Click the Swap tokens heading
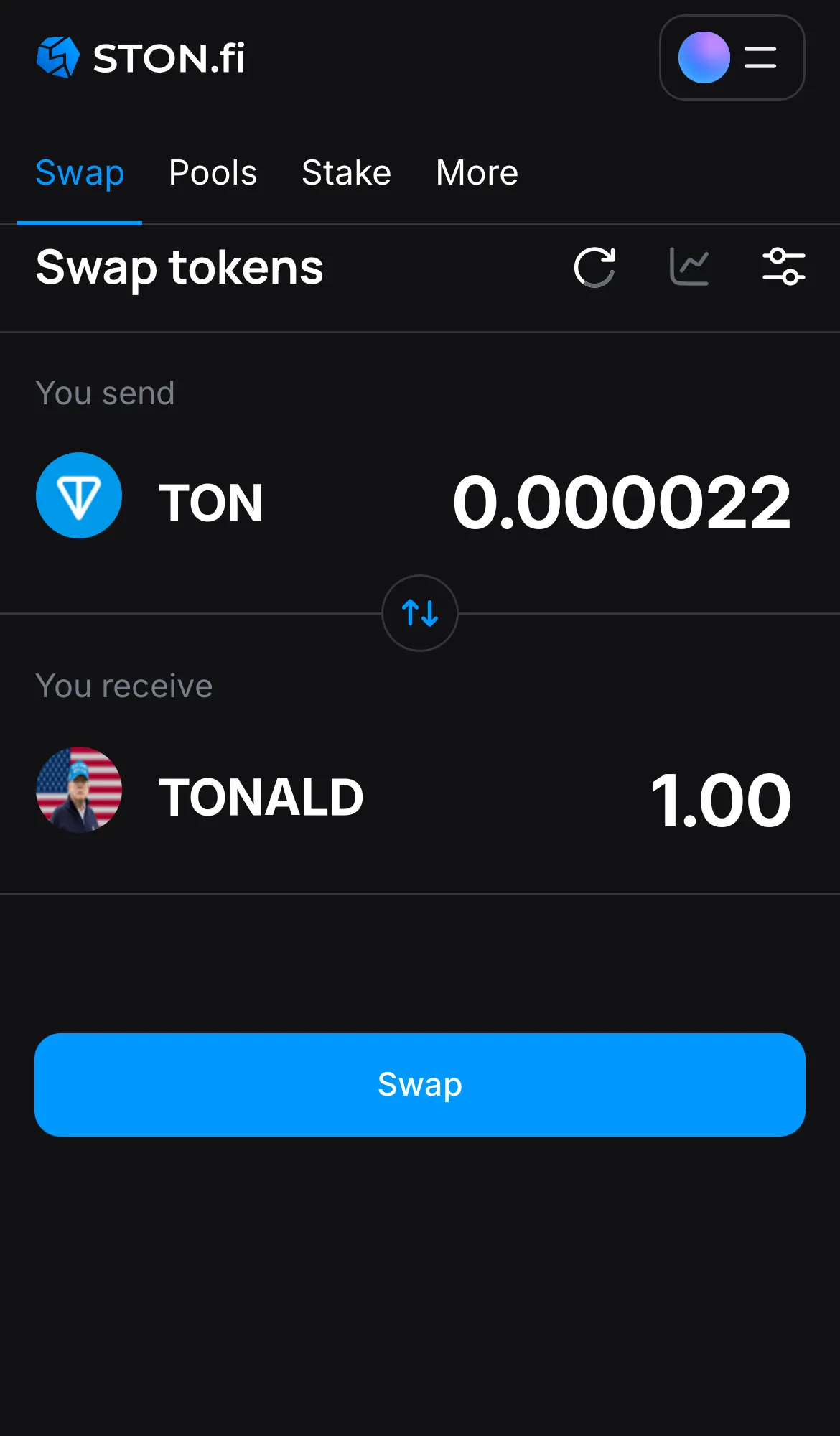Screen dimensions: 840x1436 tap(179, 268)
